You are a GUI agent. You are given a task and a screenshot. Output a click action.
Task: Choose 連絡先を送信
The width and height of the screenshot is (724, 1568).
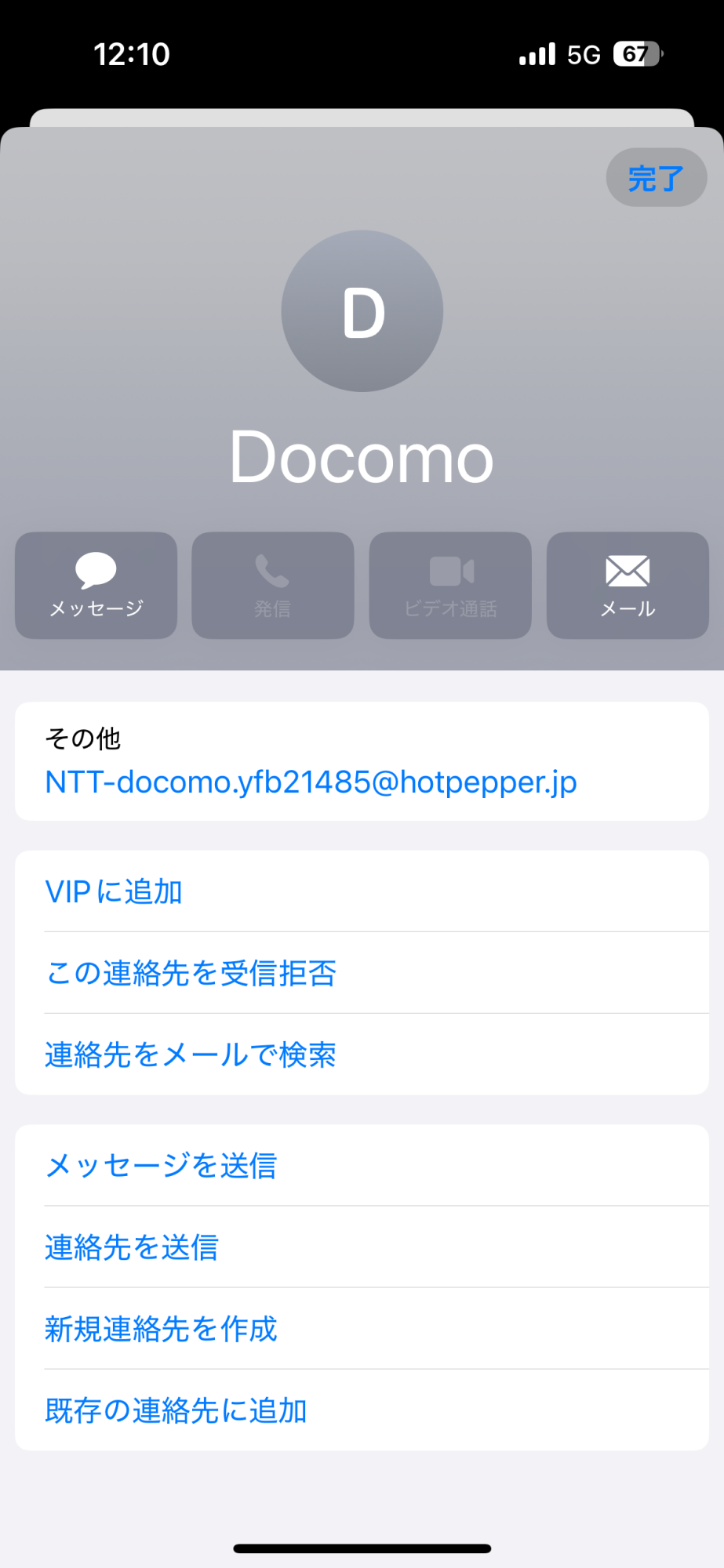pyautogui.click(x=132, y=1247)
